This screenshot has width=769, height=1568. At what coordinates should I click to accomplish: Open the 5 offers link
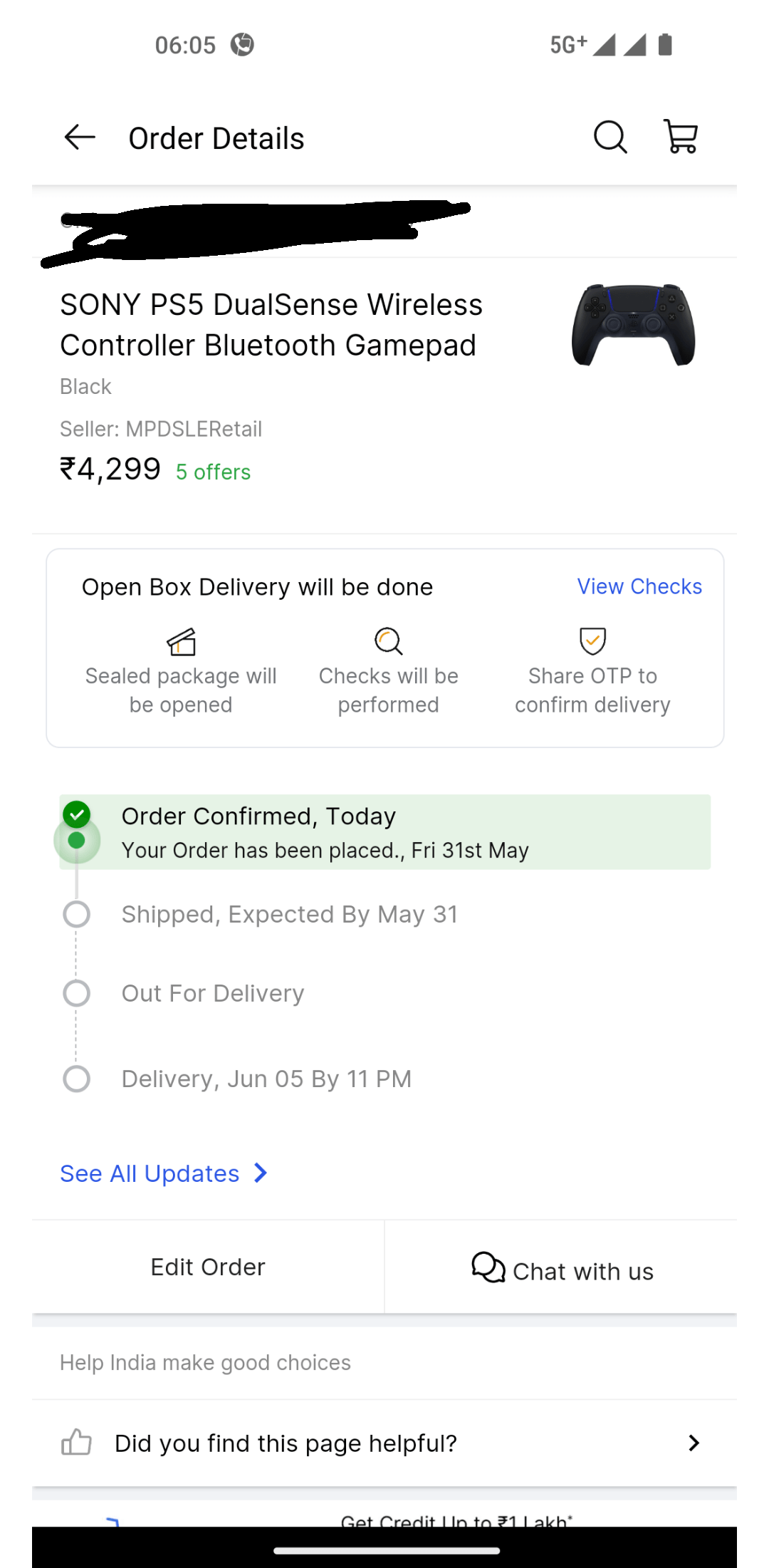click(213, 472)
